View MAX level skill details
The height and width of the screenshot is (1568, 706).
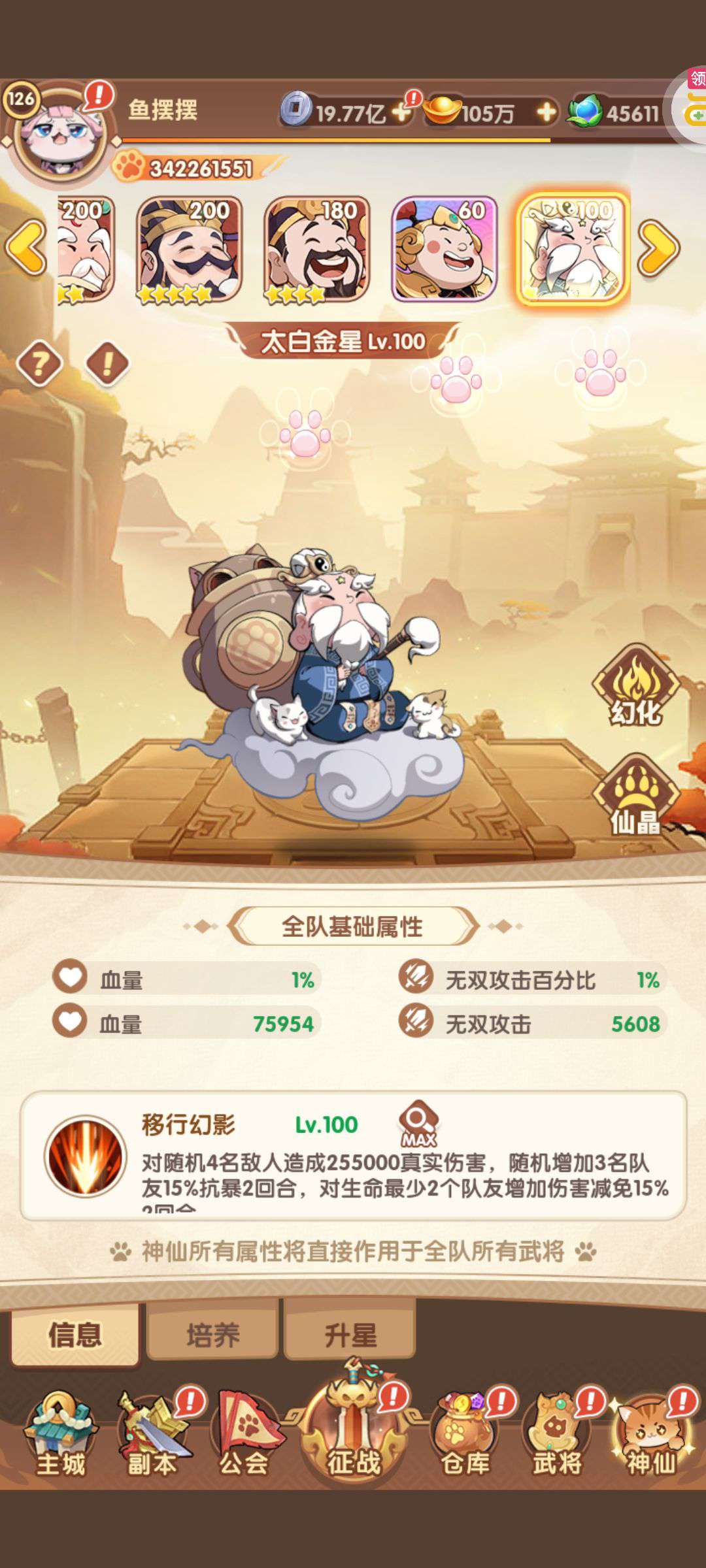pyautogui.click(x=418, y=1124)
